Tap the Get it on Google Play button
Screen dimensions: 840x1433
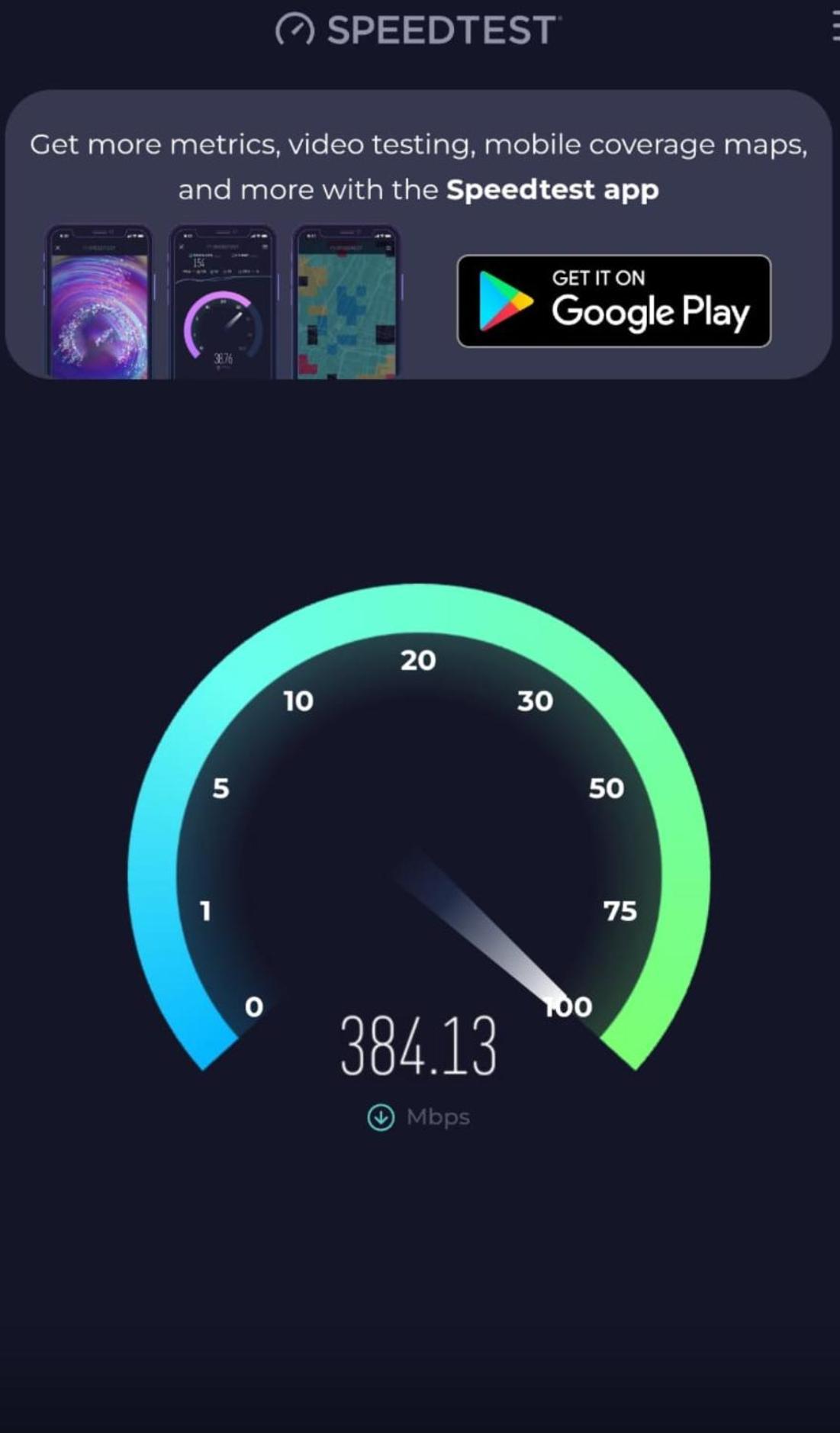click(x=613, y=301)
